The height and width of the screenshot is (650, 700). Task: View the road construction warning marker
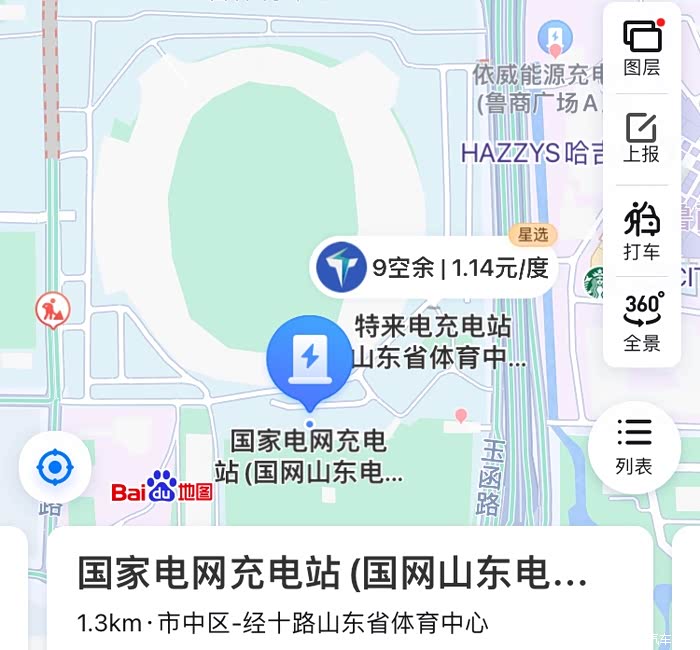click(x=53, y=310)
